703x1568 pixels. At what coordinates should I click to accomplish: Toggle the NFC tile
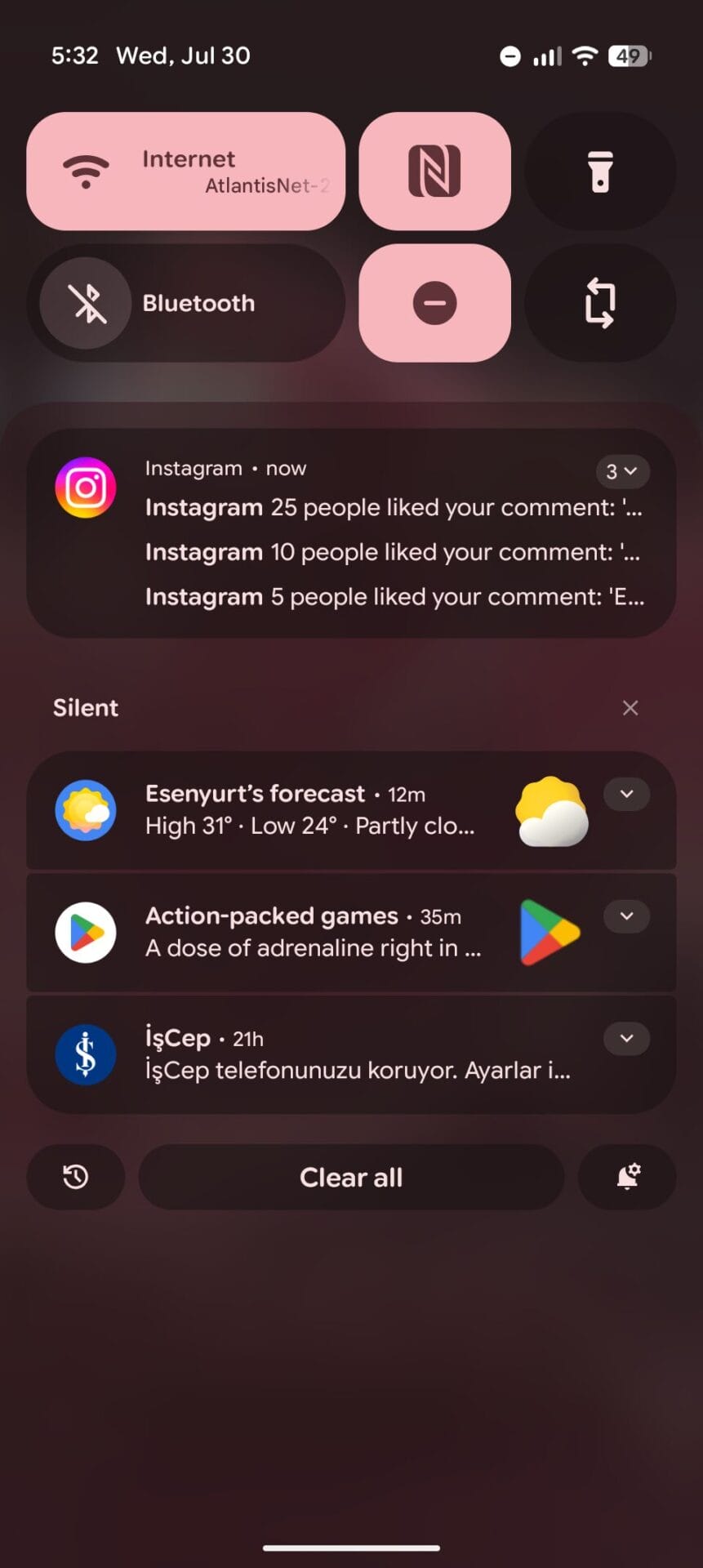[434, 171]
